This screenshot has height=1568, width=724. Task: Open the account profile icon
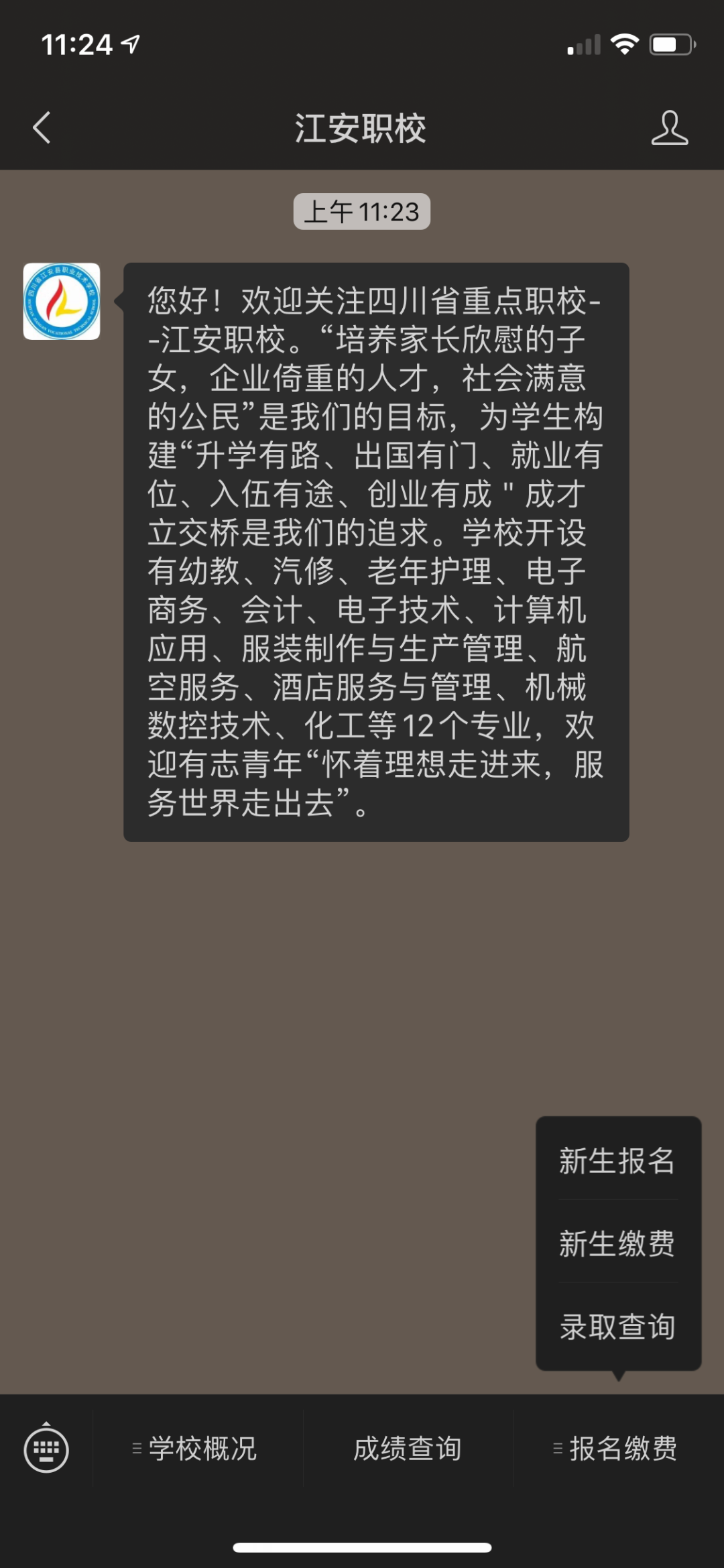click(669, 127)
